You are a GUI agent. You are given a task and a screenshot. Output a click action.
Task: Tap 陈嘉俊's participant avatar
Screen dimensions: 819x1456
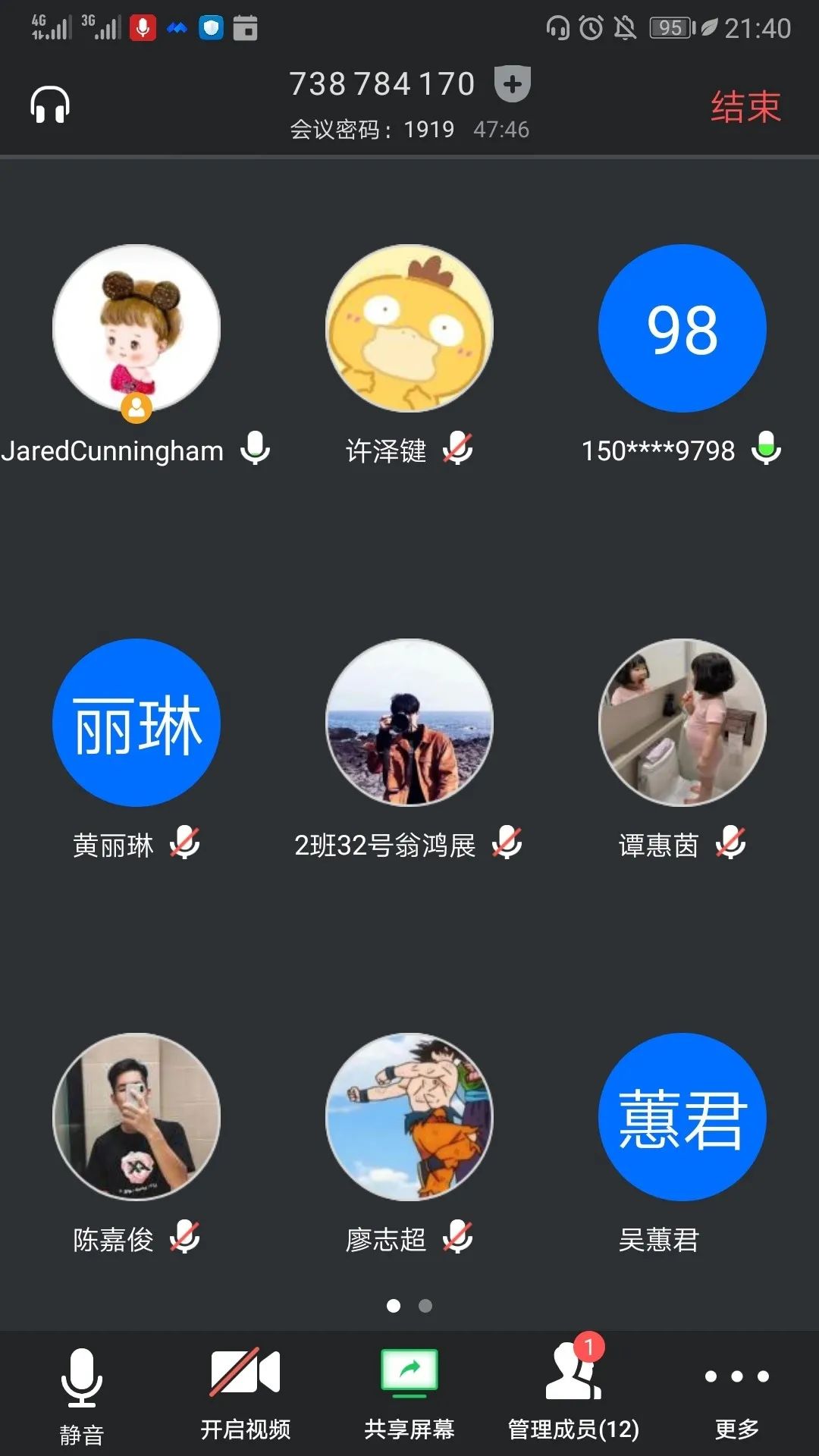[136, 1117]
